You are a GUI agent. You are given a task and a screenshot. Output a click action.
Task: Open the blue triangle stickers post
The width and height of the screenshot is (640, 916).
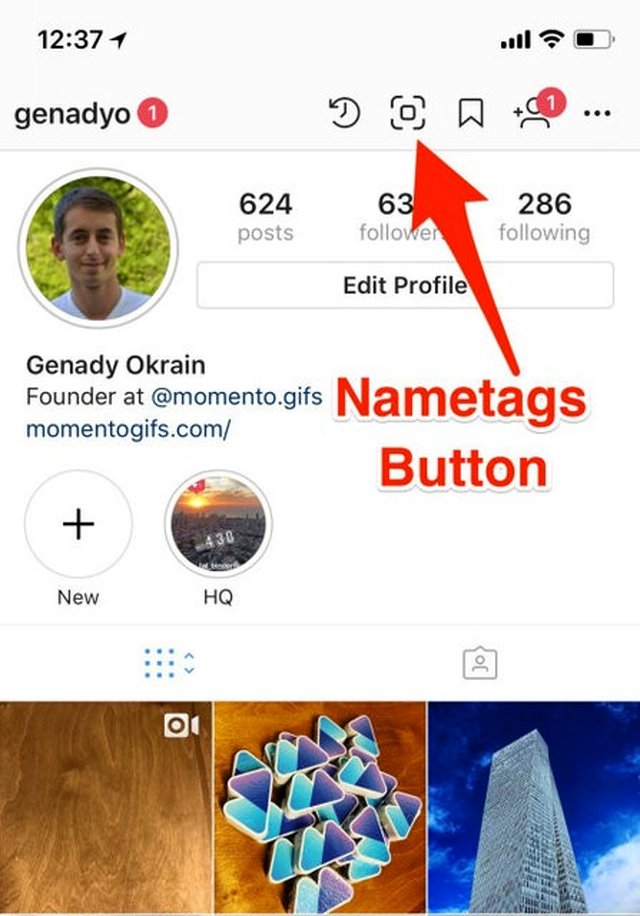pyautogui.click(x=320, y=808)
